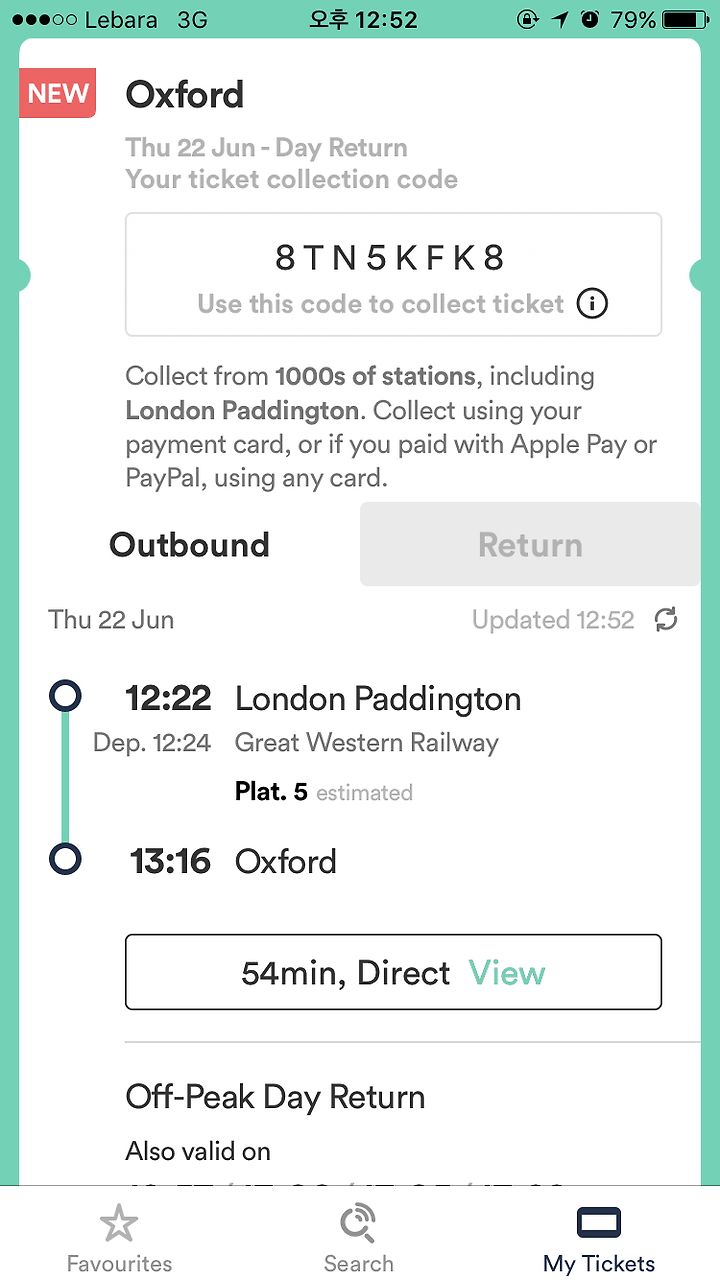
Task: Switch to the Return journey tab
Action: [530, 544]
